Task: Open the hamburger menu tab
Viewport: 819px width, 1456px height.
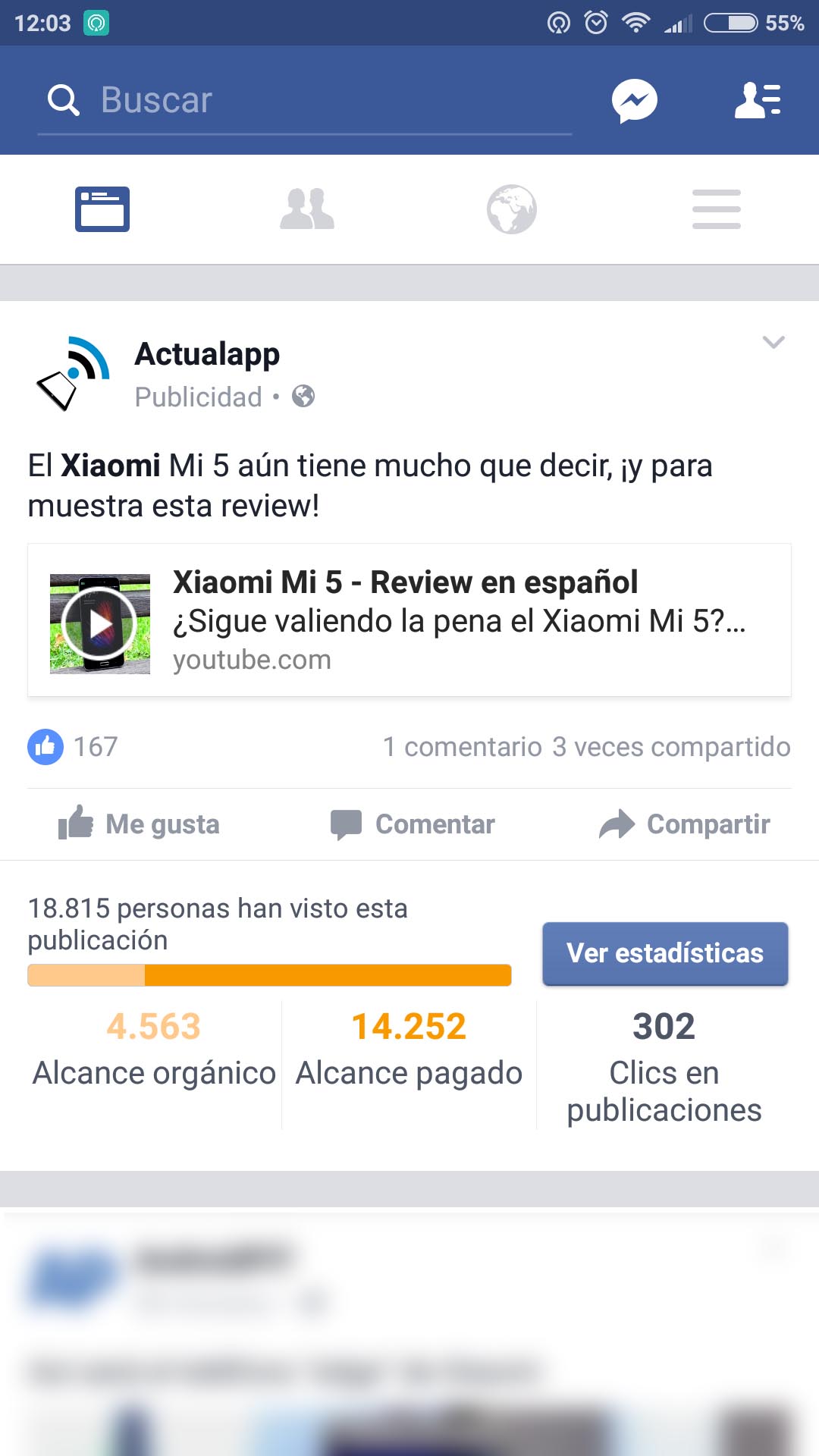Action: click(717, 209)
